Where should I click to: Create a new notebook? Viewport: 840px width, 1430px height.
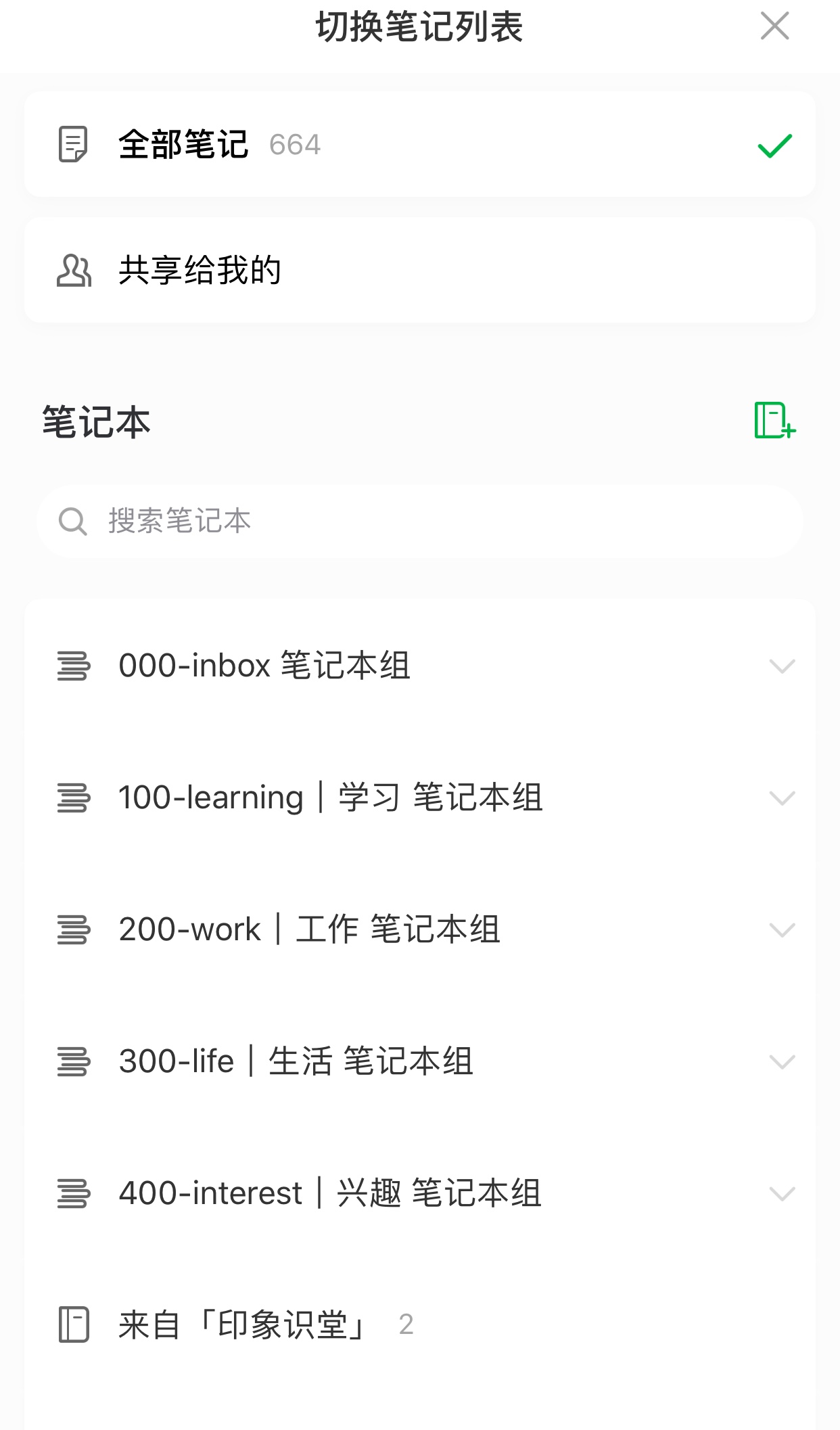(774, 420)
